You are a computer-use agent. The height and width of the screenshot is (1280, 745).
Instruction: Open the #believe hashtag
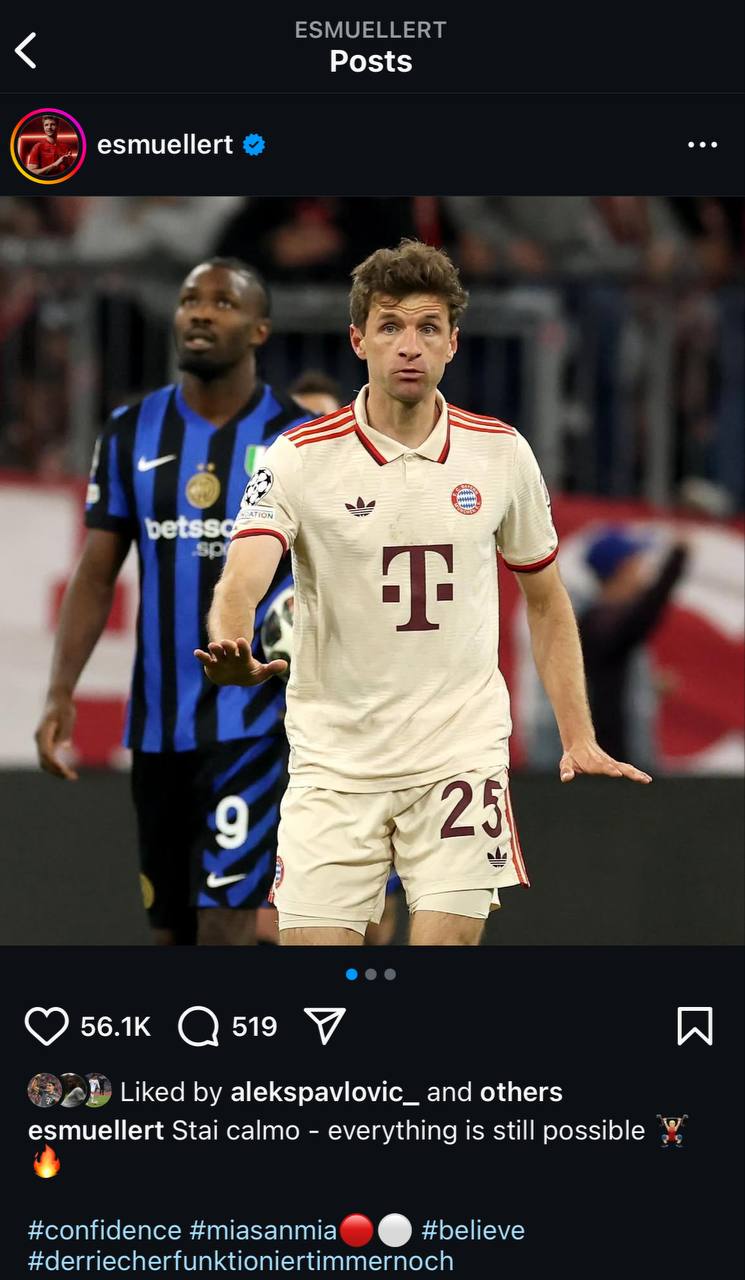tap(472, 1230)
